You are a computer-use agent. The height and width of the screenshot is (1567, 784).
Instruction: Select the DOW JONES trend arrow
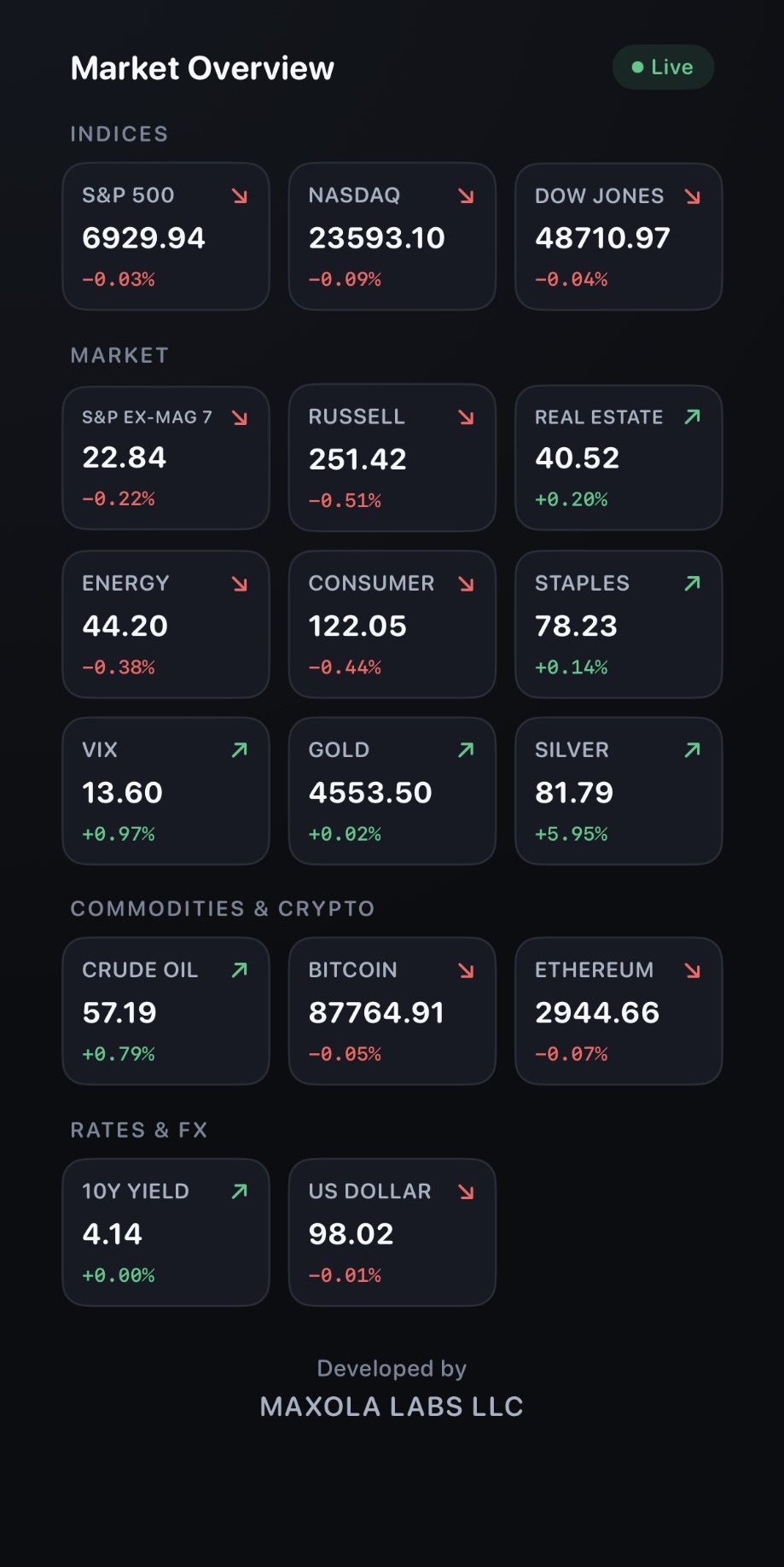(x=693, y=195)
